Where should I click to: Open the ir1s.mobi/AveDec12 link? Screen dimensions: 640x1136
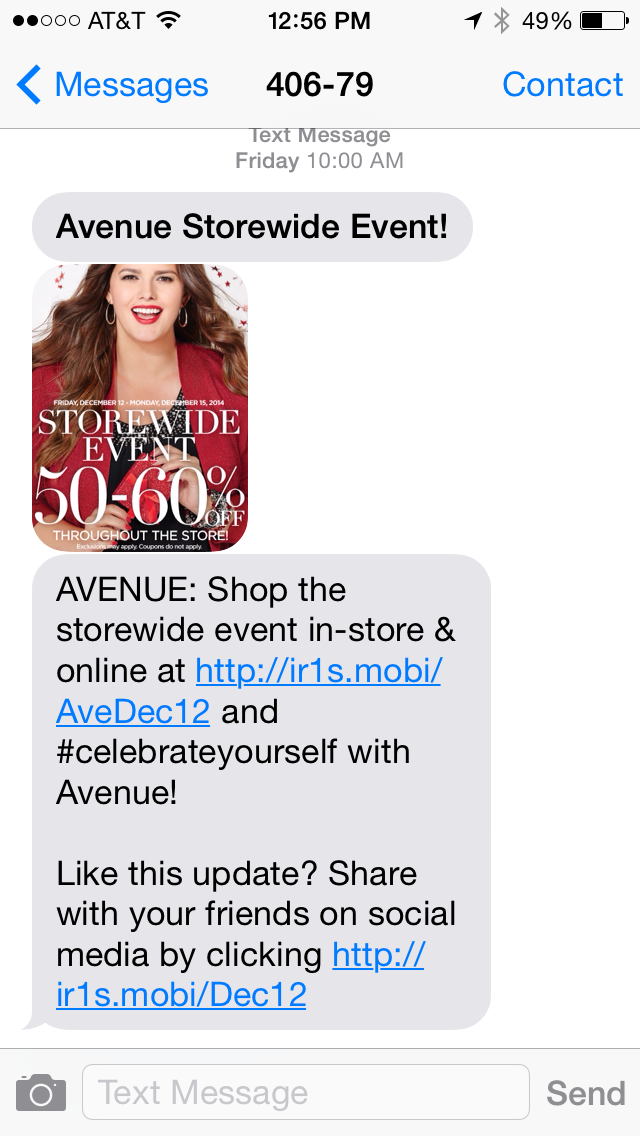[x=249, y=691]
